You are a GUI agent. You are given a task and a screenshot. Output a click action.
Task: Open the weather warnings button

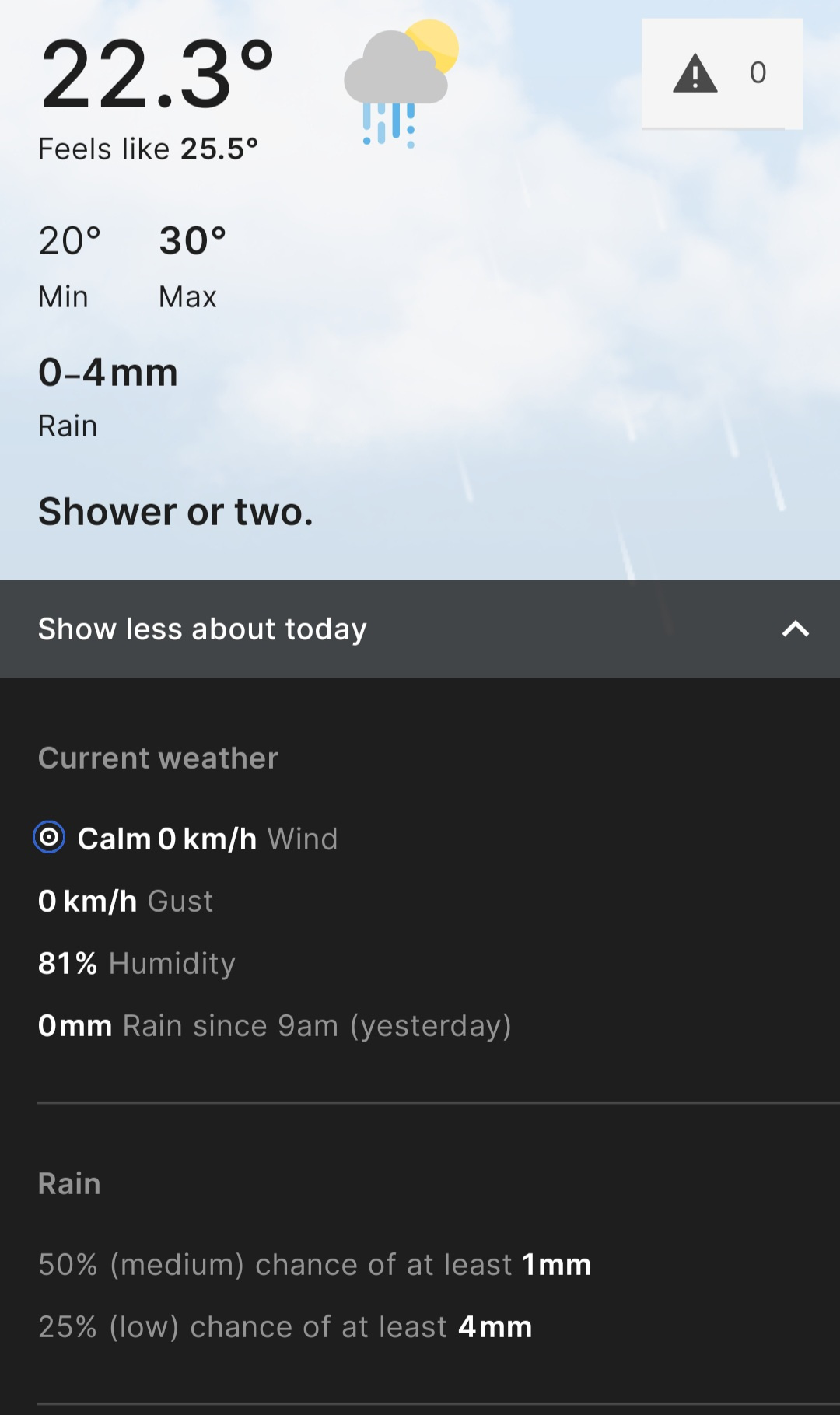point(721,74)
